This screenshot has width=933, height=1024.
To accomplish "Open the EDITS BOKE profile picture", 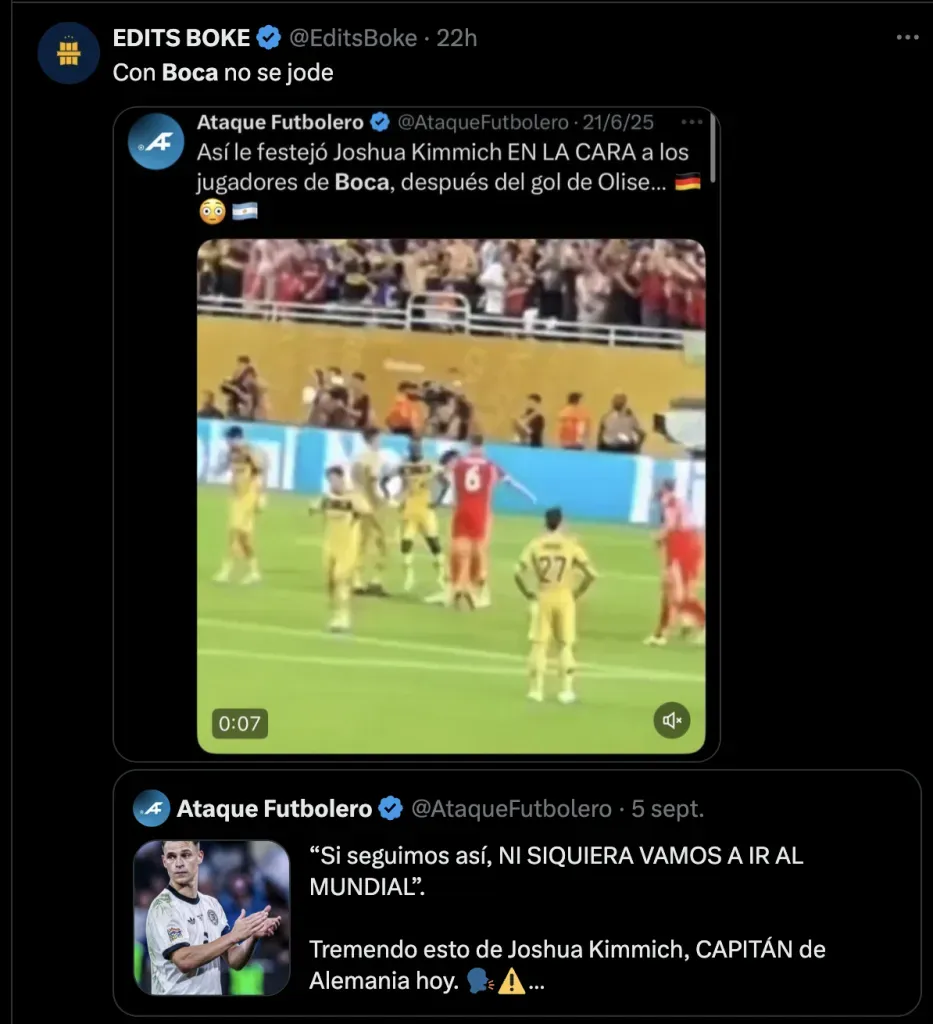I will 68,53.
